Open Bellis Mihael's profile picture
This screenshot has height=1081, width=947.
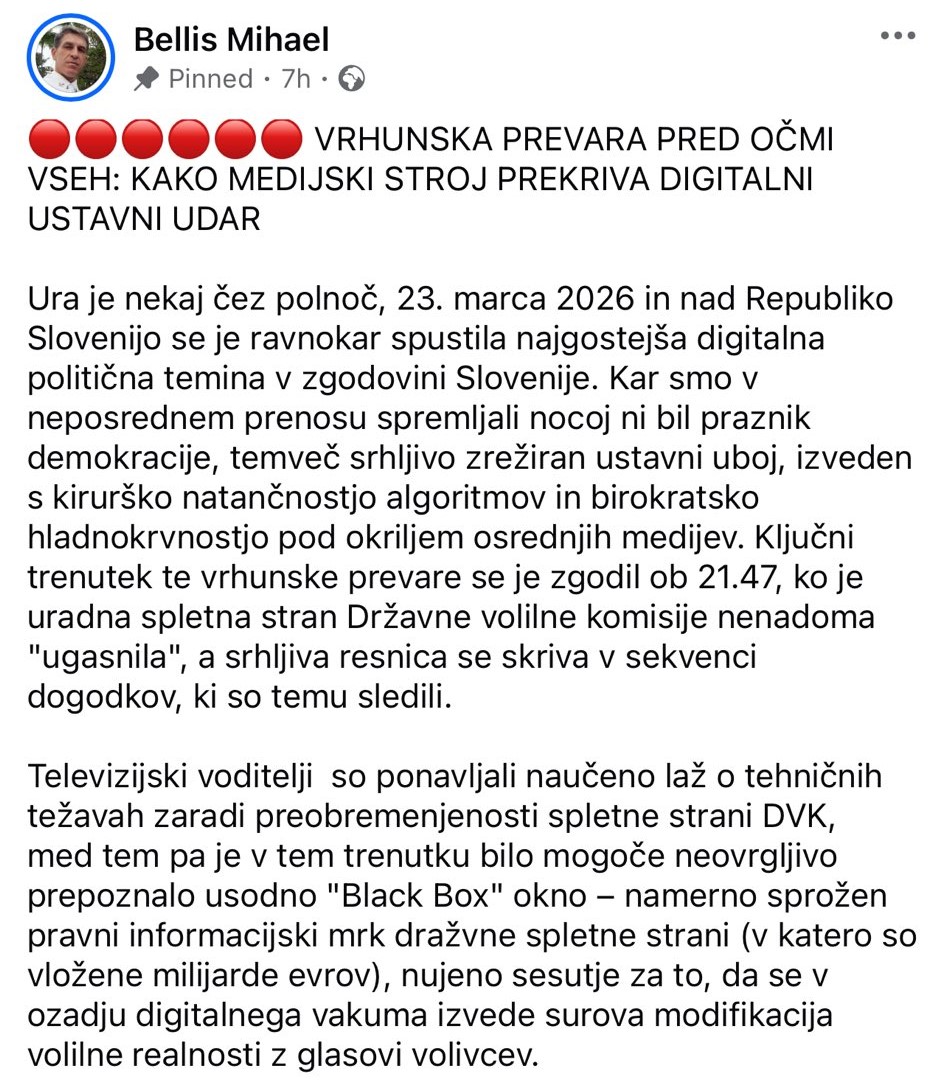[71, 57]
